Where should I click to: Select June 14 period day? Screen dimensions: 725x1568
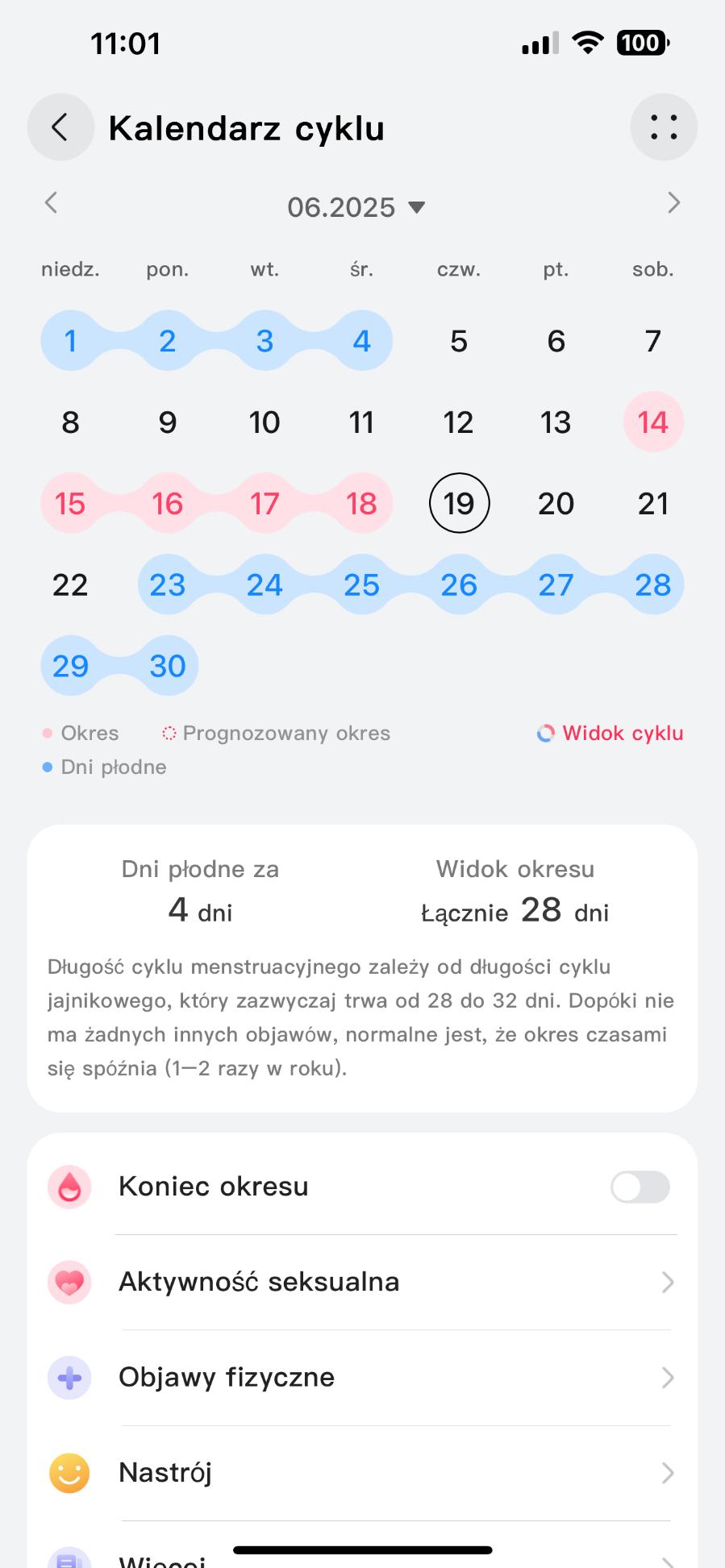click(652, 422)
